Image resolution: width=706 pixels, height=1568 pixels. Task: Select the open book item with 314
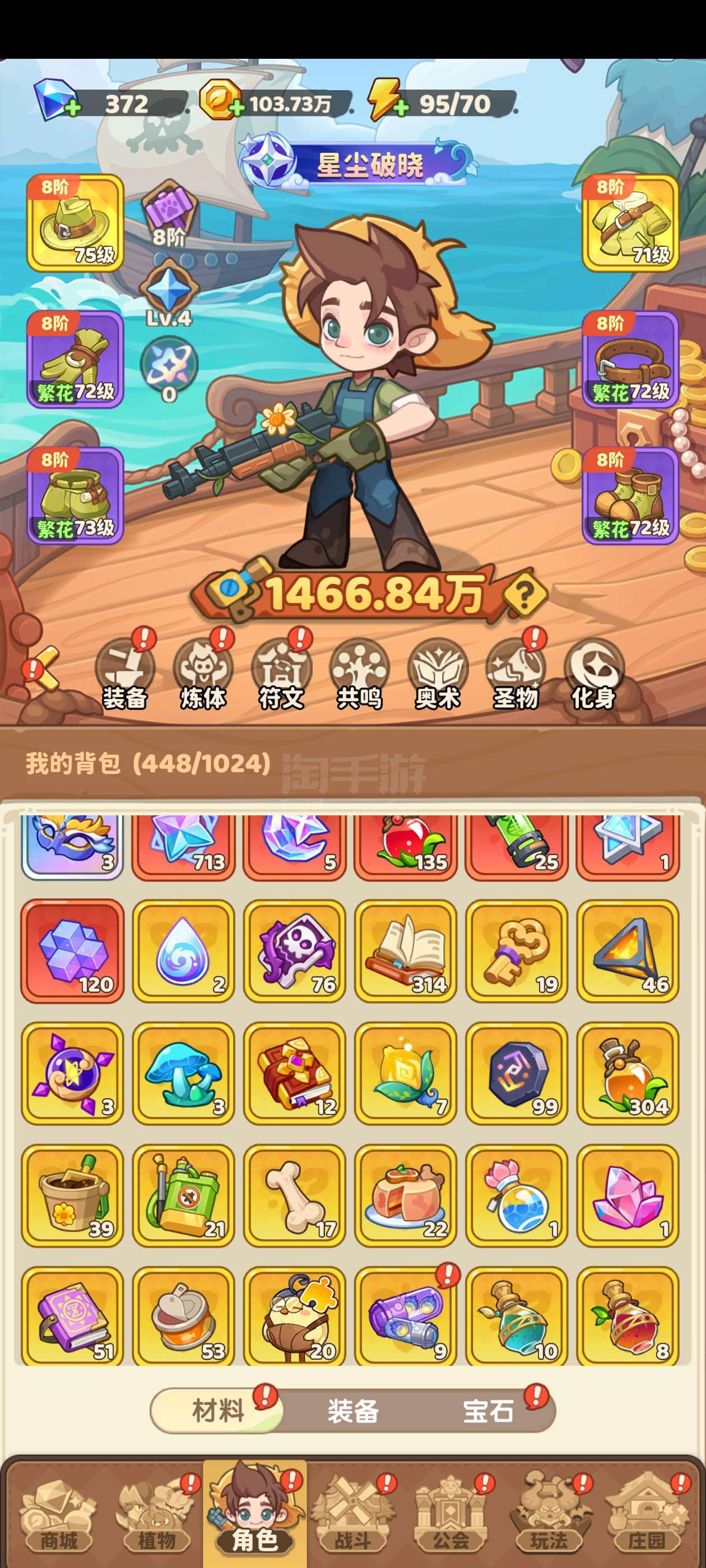pyautogui.click(x=406, y=951)
